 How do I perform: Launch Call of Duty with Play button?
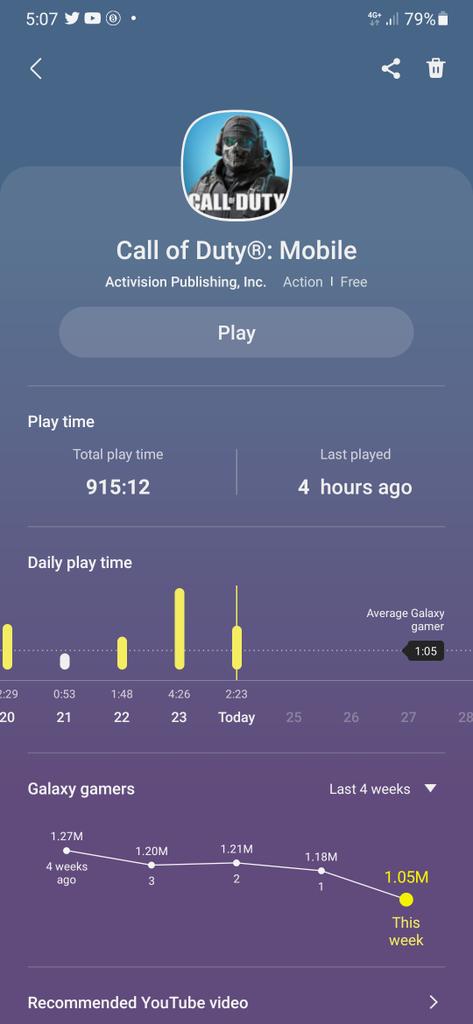236,332
